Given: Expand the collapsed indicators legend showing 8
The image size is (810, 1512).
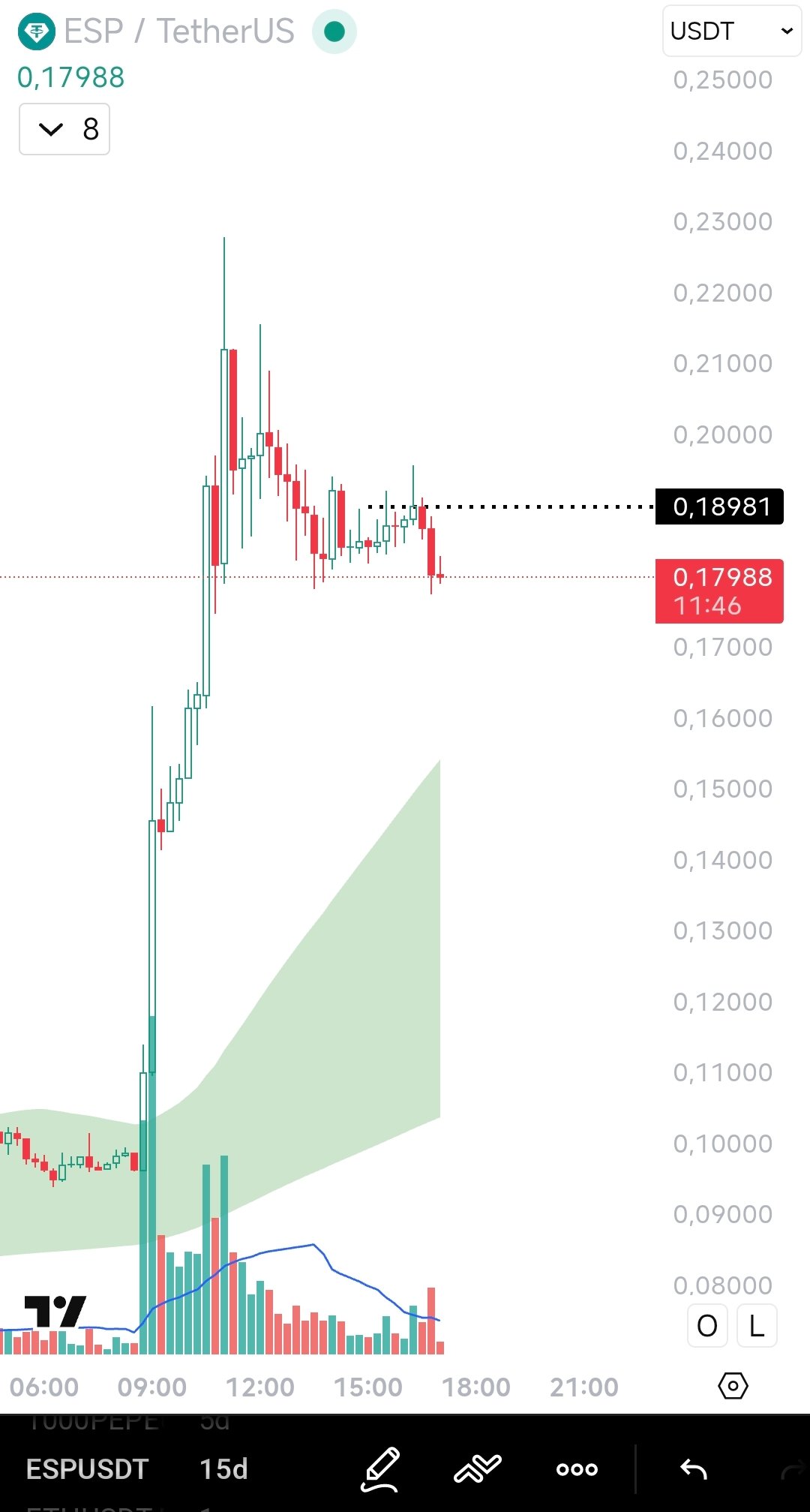Looking at the screenshot, I should [64, 130].
